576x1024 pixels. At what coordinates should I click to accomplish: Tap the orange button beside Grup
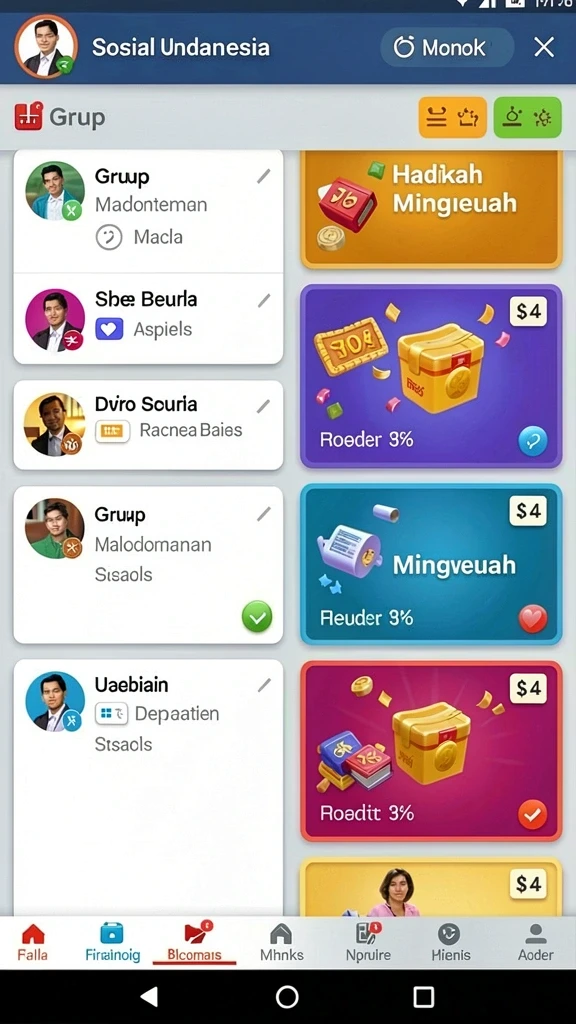(453, 118)
